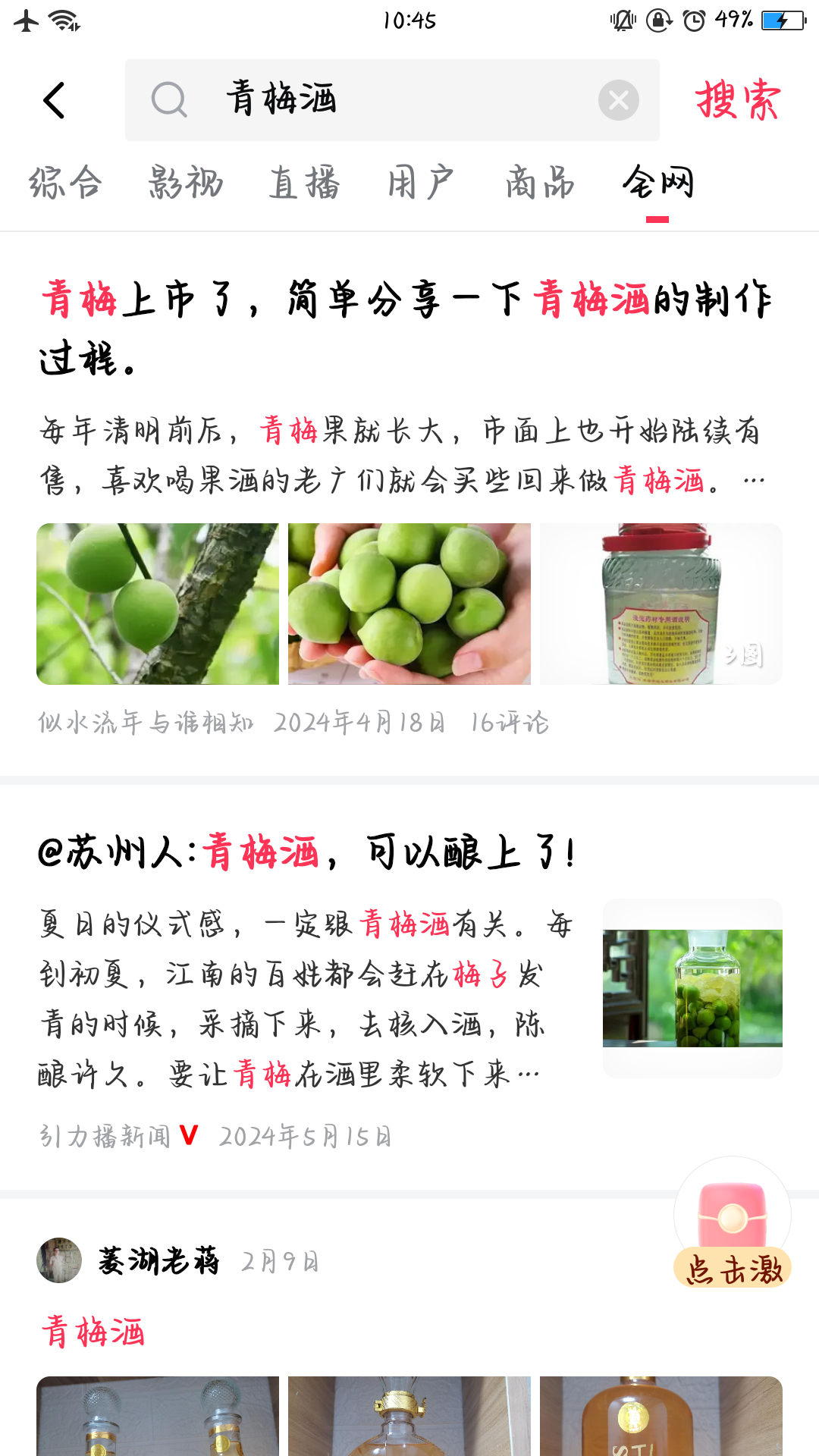
Task: Clear the search text
Action: point(618,100)
